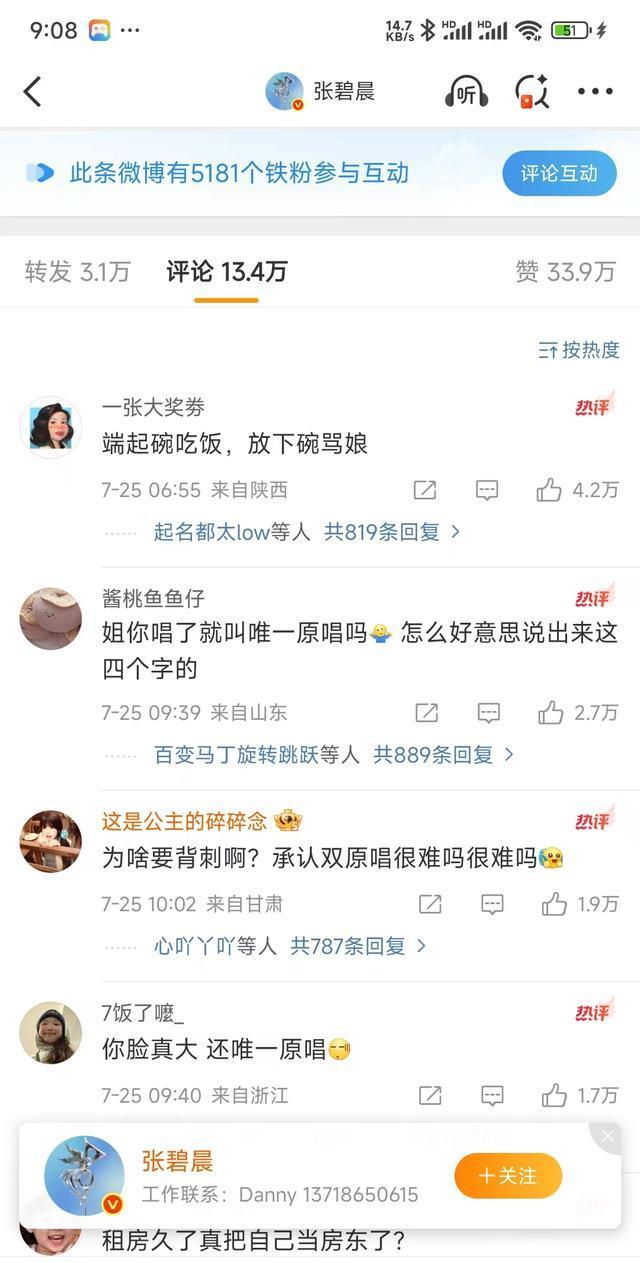Switch to the 转发 3.1万 tab

point(77,271)
